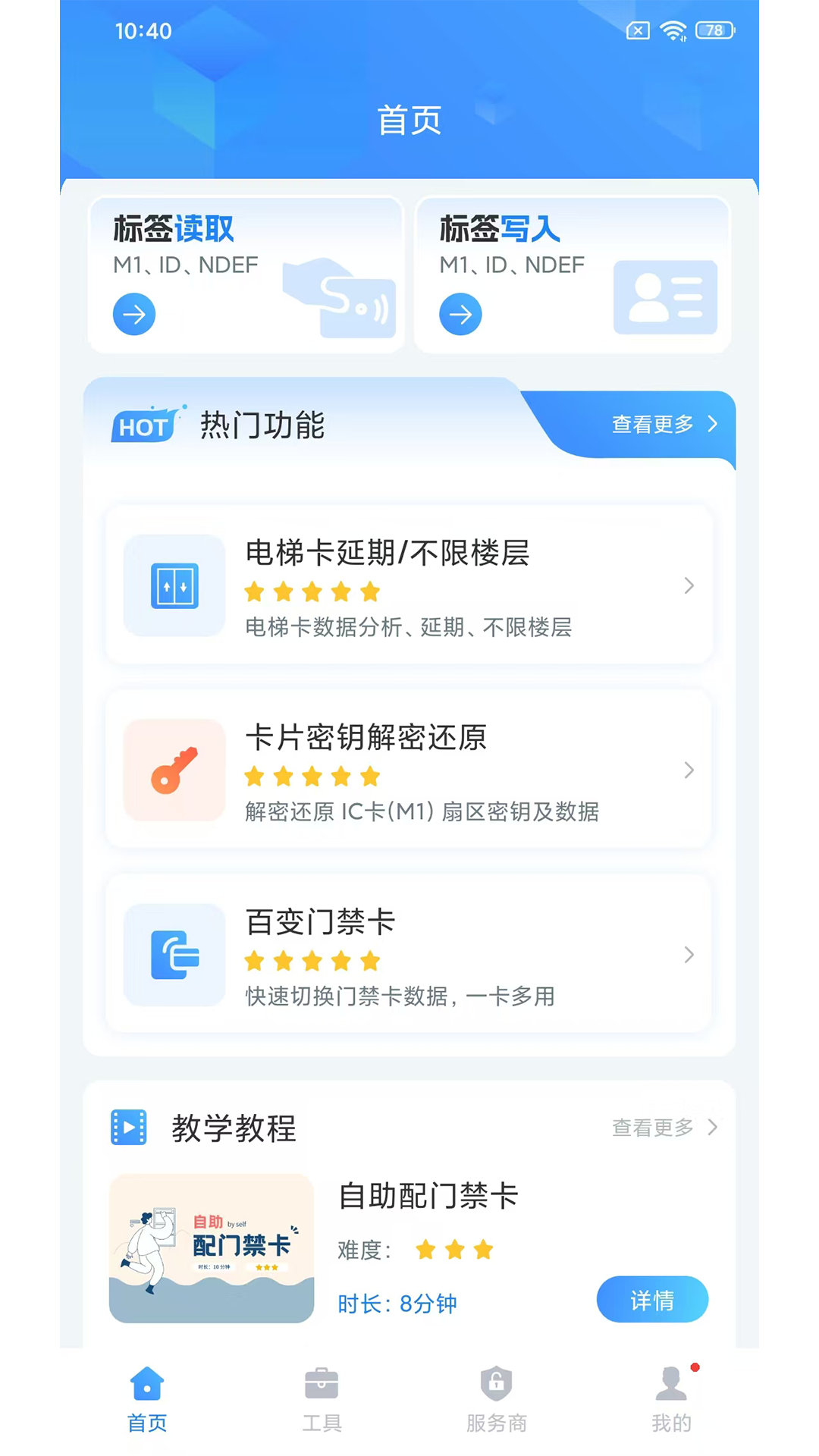The height and width of the screenshot is (1456, 819).
Task: Expand the elevator card feature chevron
Action: [x=689, y=585]
